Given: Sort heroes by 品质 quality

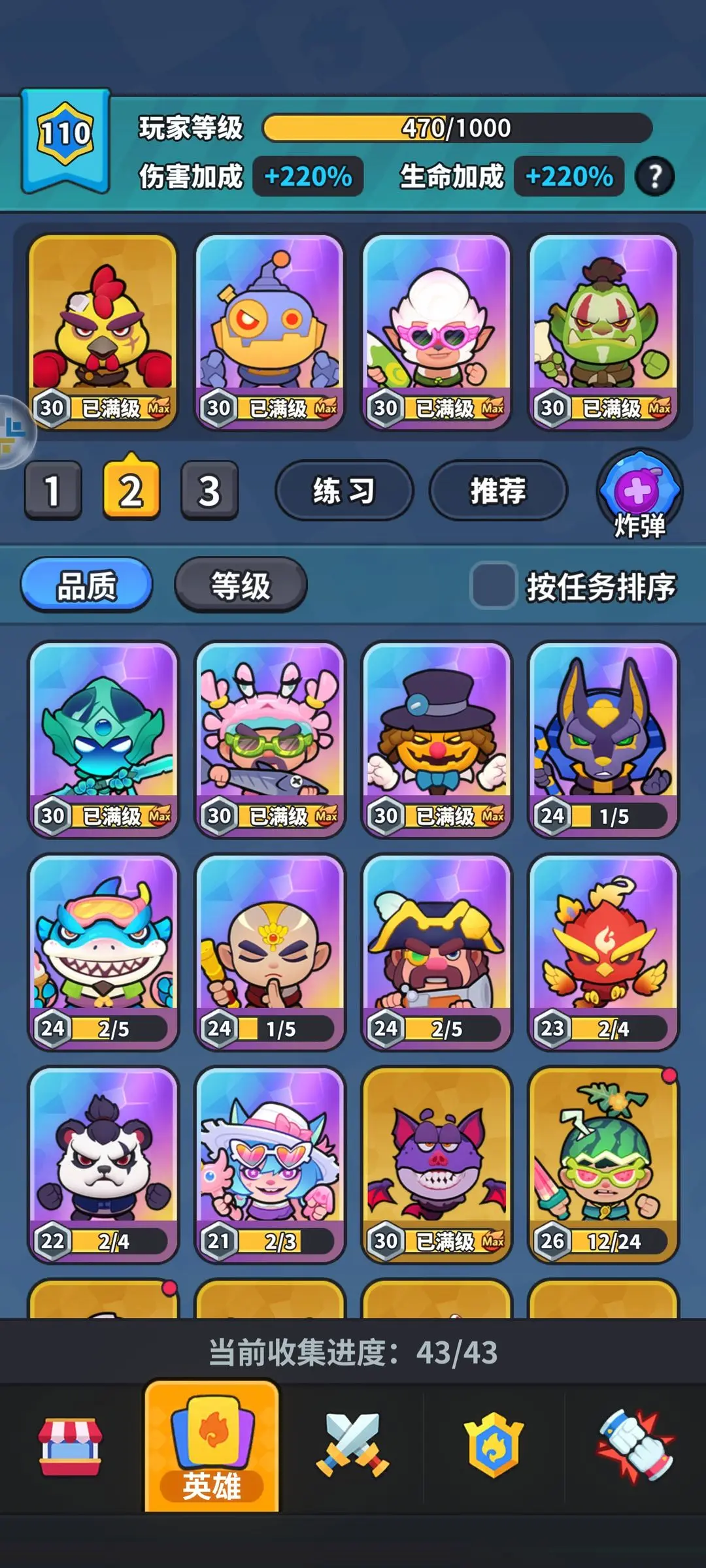Looking at the screenshot, I should (x=87, y=585).
